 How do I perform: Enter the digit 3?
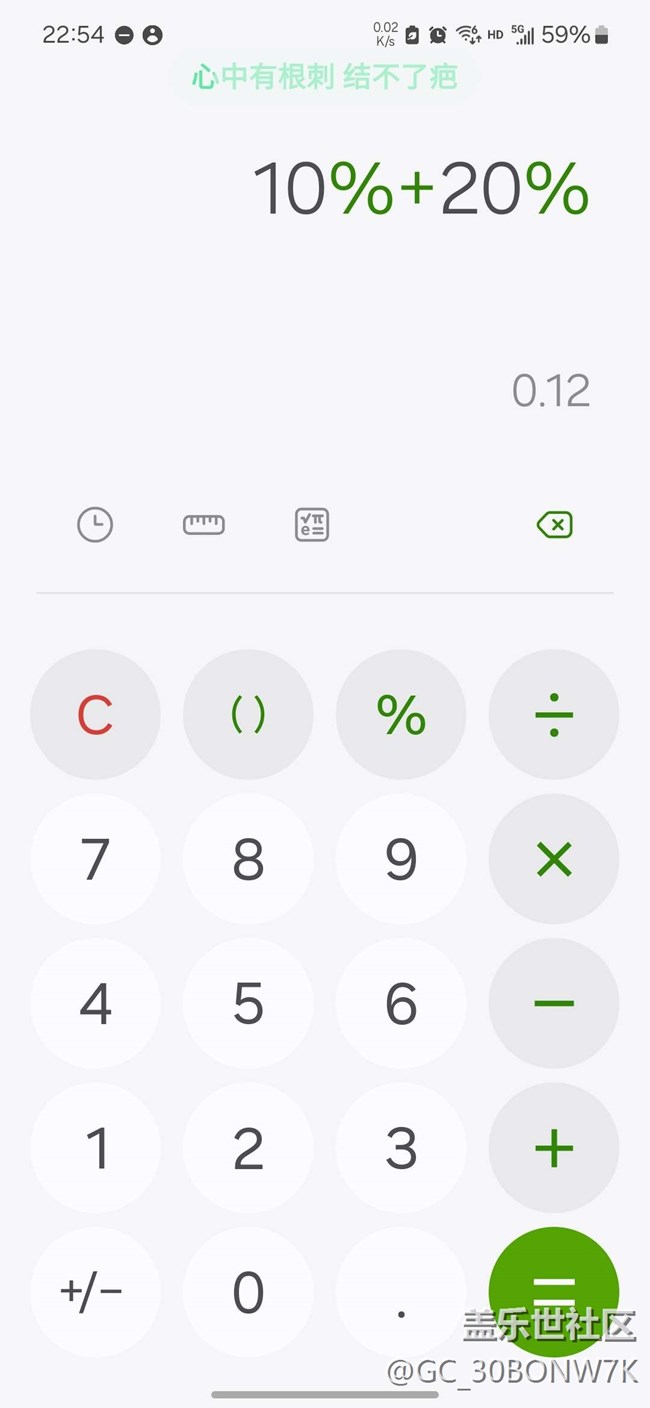click(x=401, y=1148)
